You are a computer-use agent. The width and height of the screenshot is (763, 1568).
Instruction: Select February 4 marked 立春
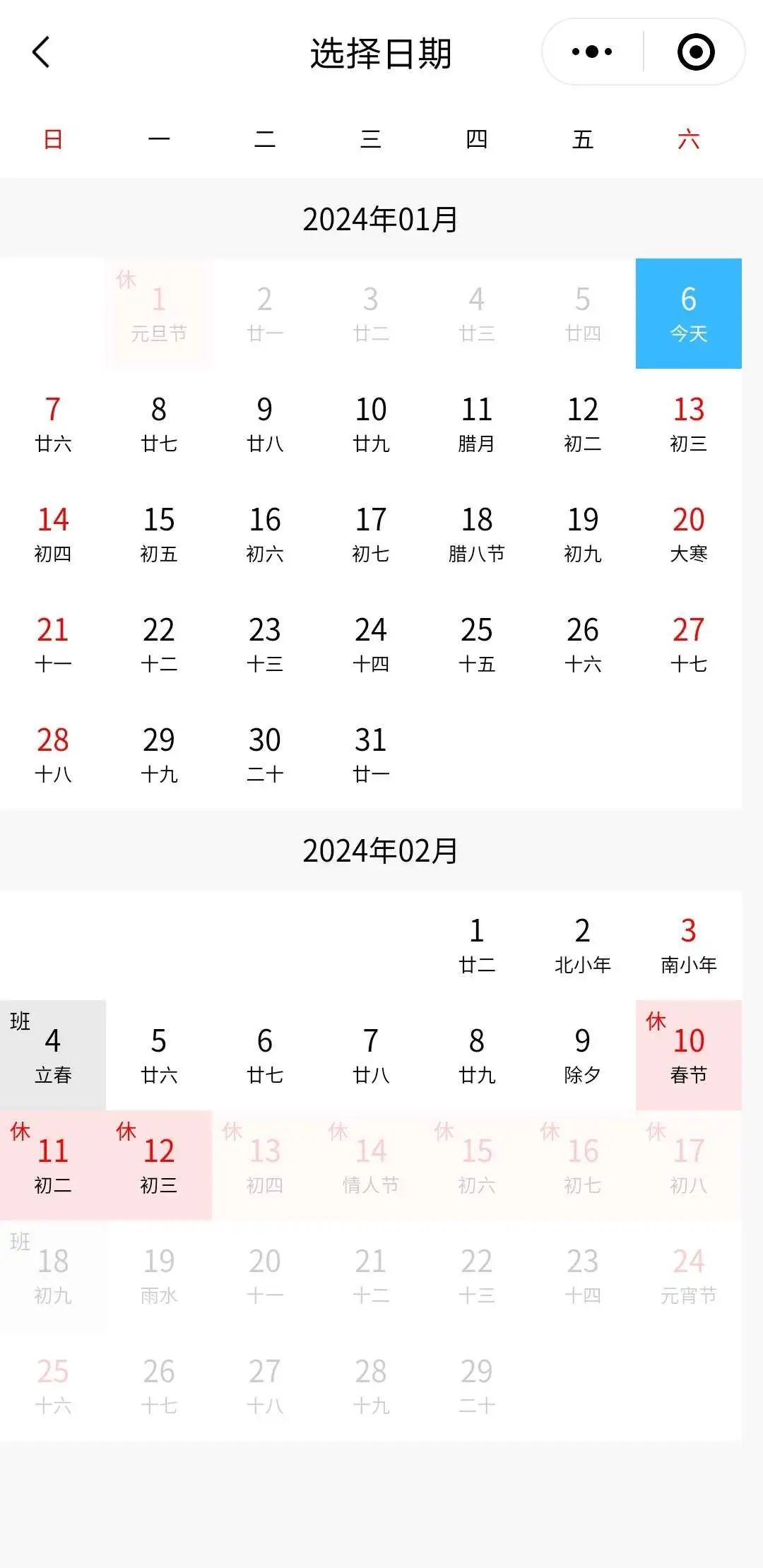(x=53, y=1055)
